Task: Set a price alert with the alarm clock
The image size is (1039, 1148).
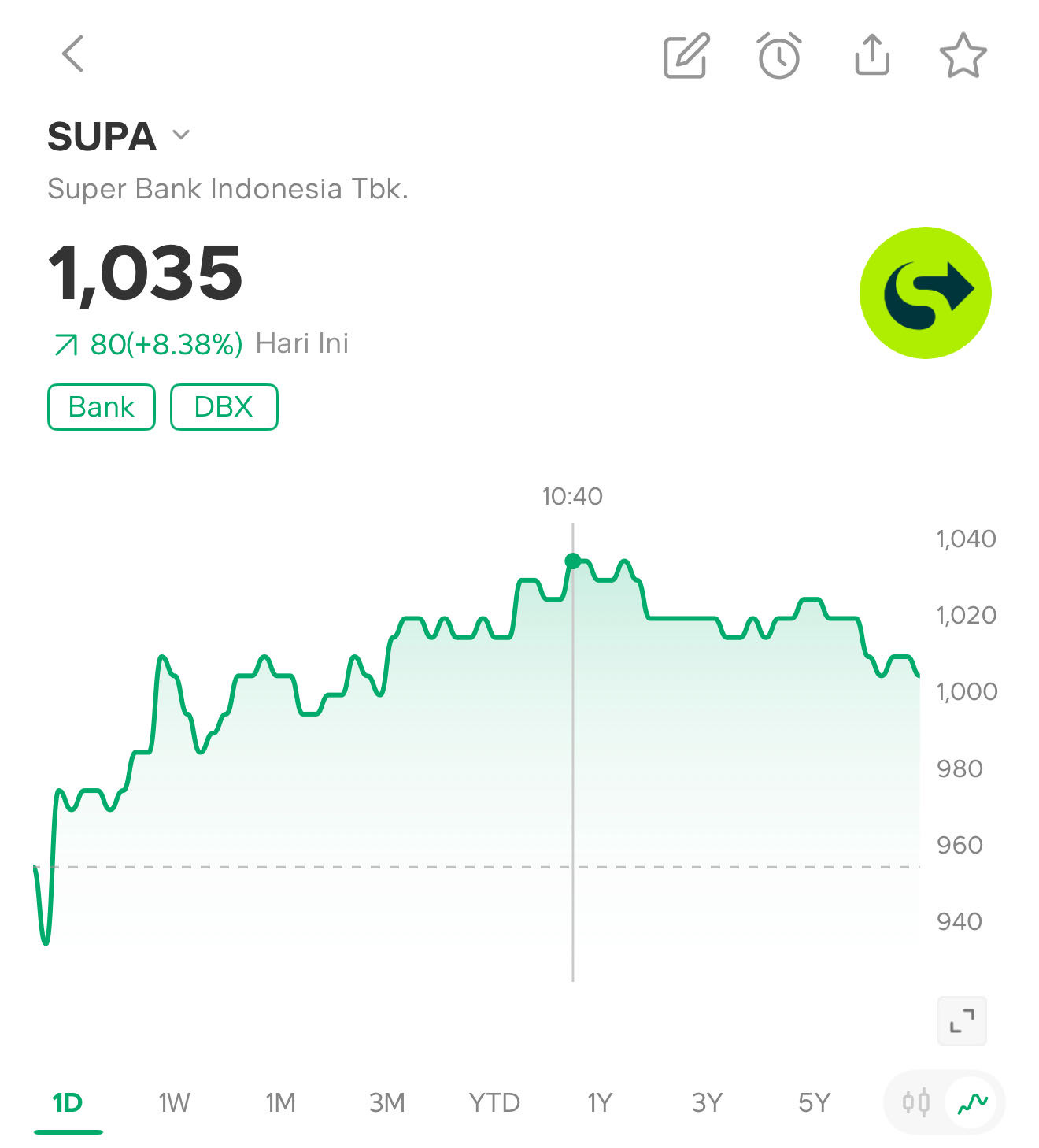Action: (x=779, y=56)
